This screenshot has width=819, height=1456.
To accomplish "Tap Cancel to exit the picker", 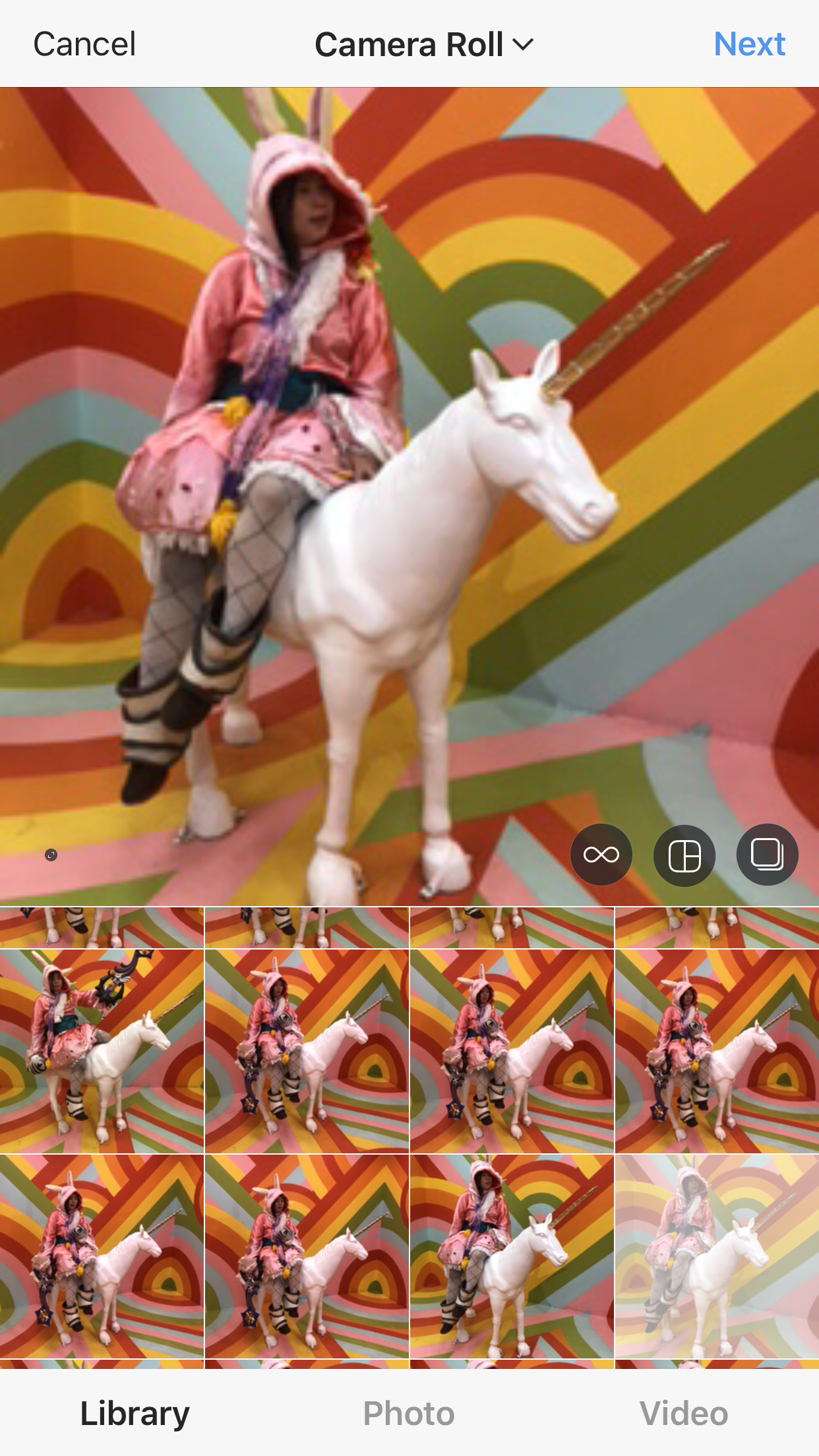I will 84,45.
